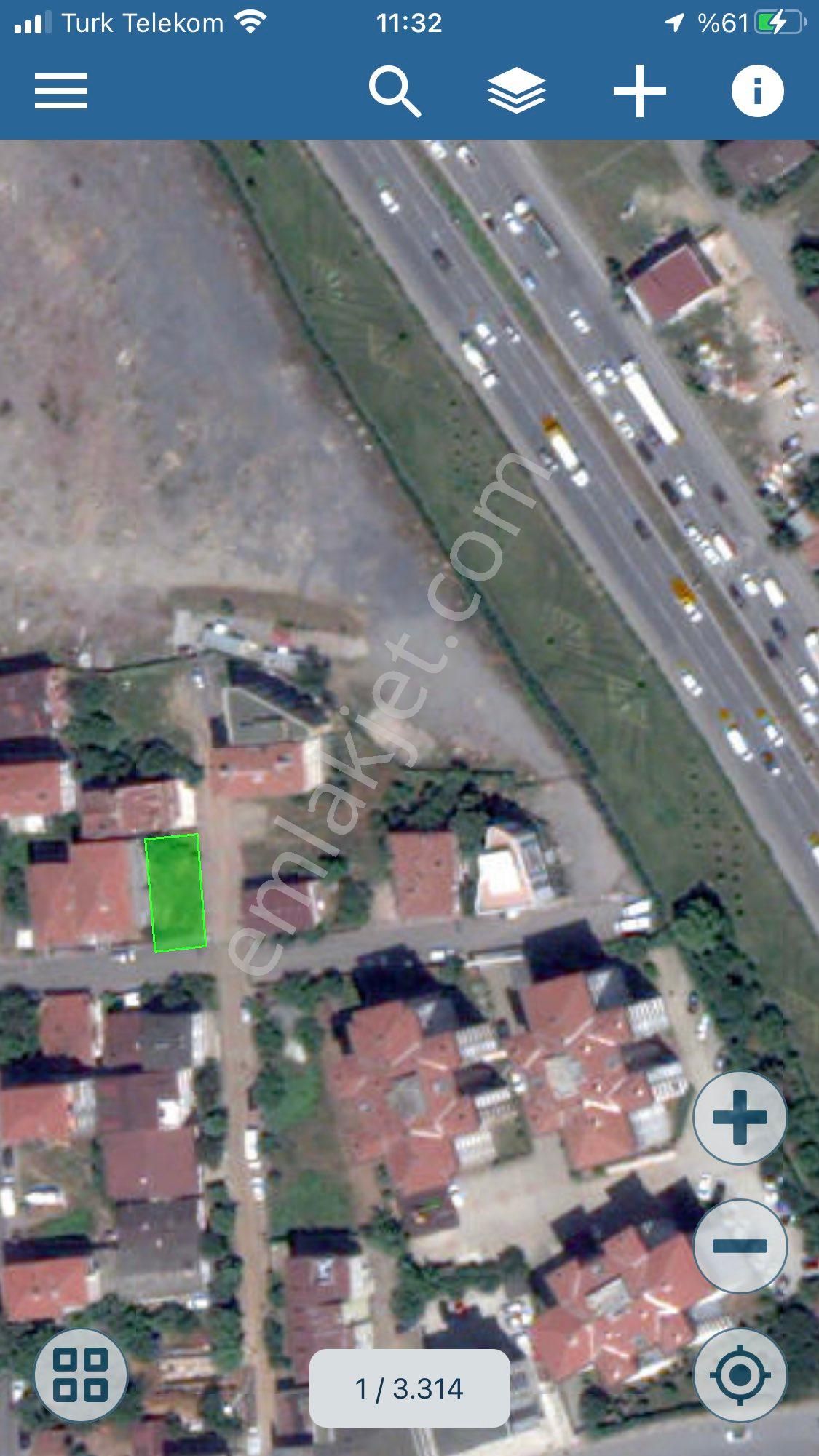Zoom in on the map

(740, 1117)
